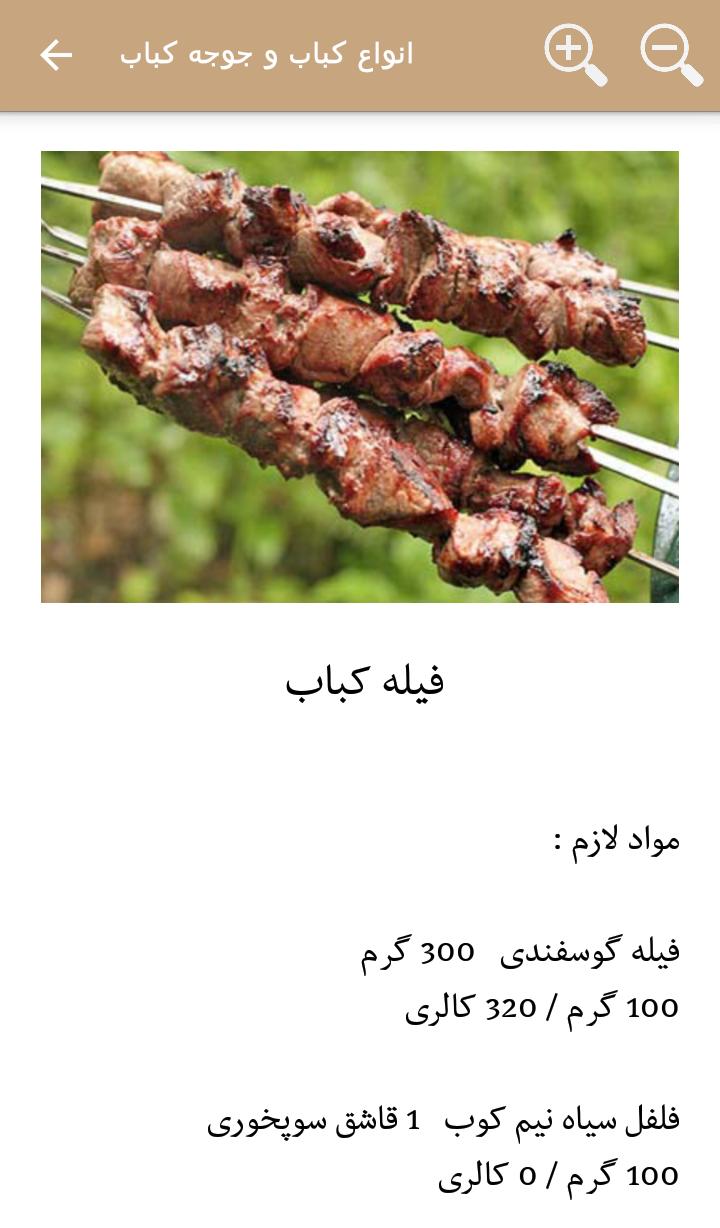Zoom out the recipe text
This screenshot has height=1228, width=720.
tap(670, 54)
